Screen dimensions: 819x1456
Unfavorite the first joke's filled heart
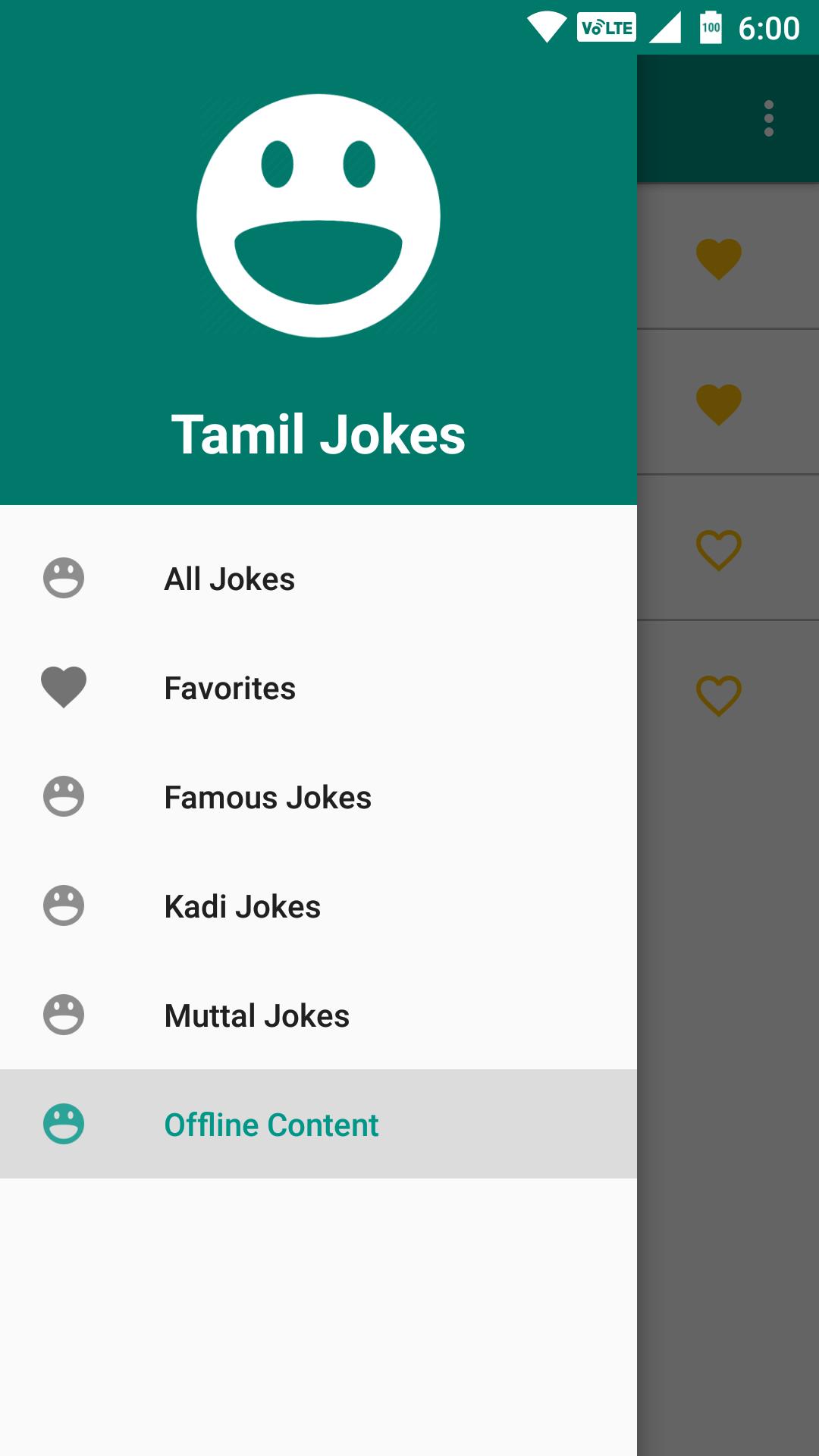(717, 258)
